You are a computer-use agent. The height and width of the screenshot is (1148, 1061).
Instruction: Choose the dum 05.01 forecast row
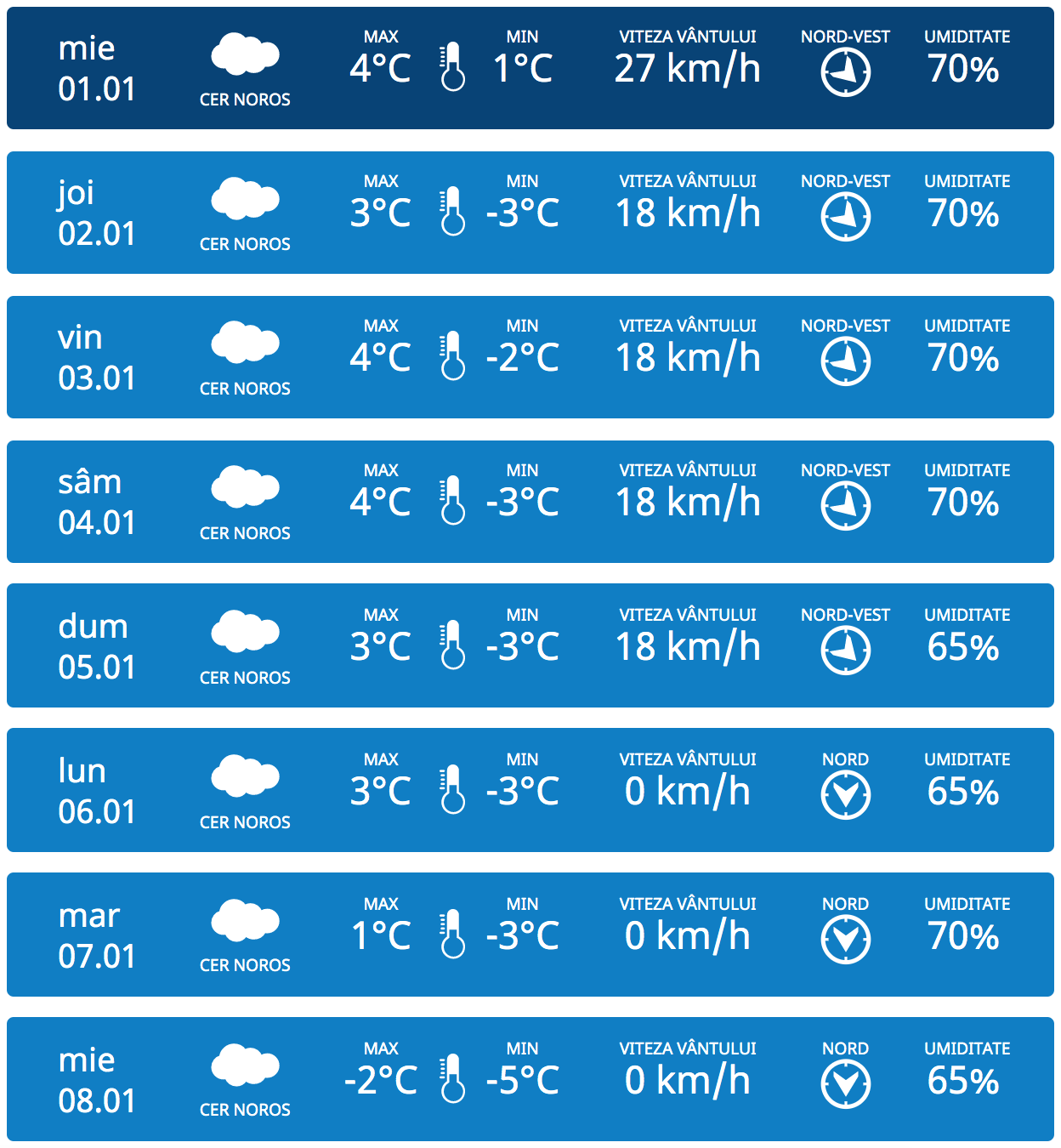[530, 645]
